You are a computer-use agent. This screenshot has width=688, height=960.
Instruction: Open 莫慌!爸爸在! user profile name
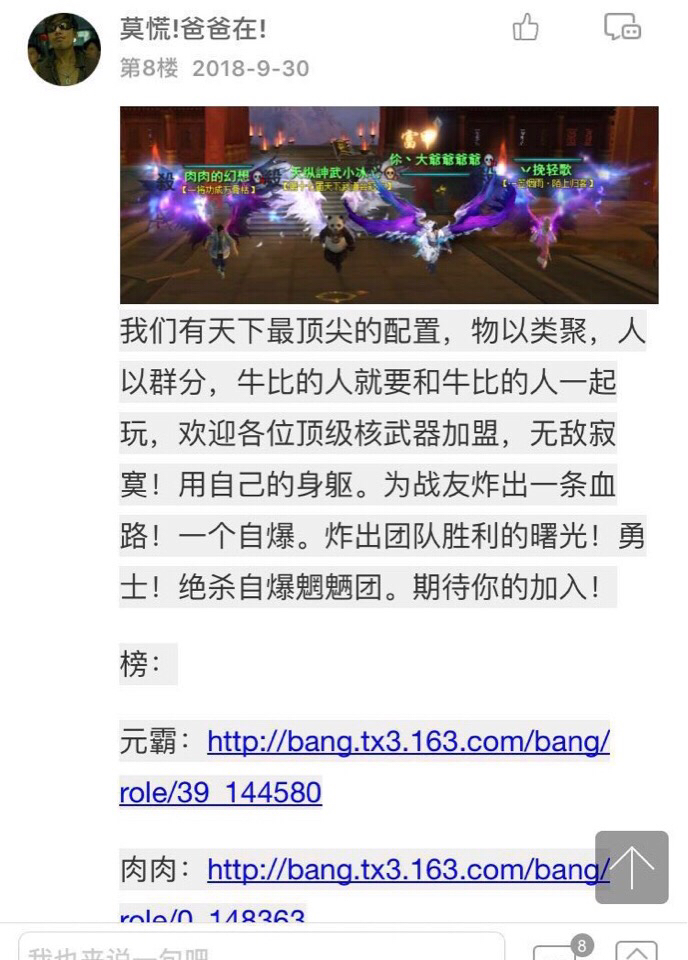click(193, 28)
